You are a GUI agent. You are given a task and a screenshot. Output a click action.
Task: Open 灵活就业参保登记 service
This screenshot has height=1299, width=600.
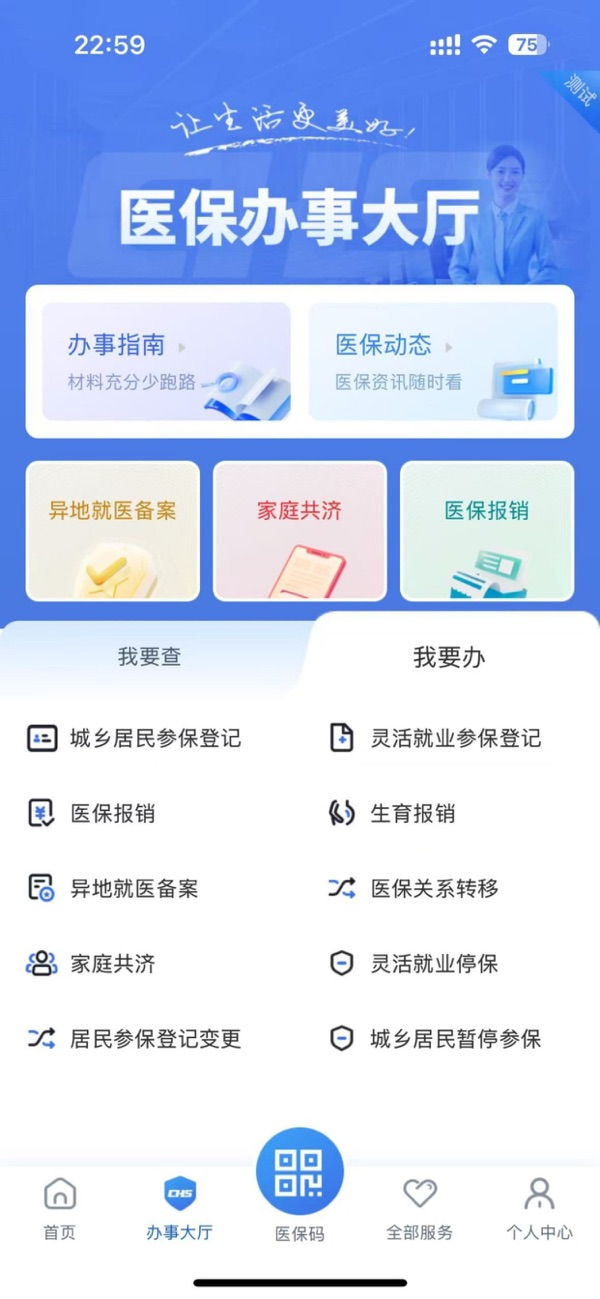(455, 739)
